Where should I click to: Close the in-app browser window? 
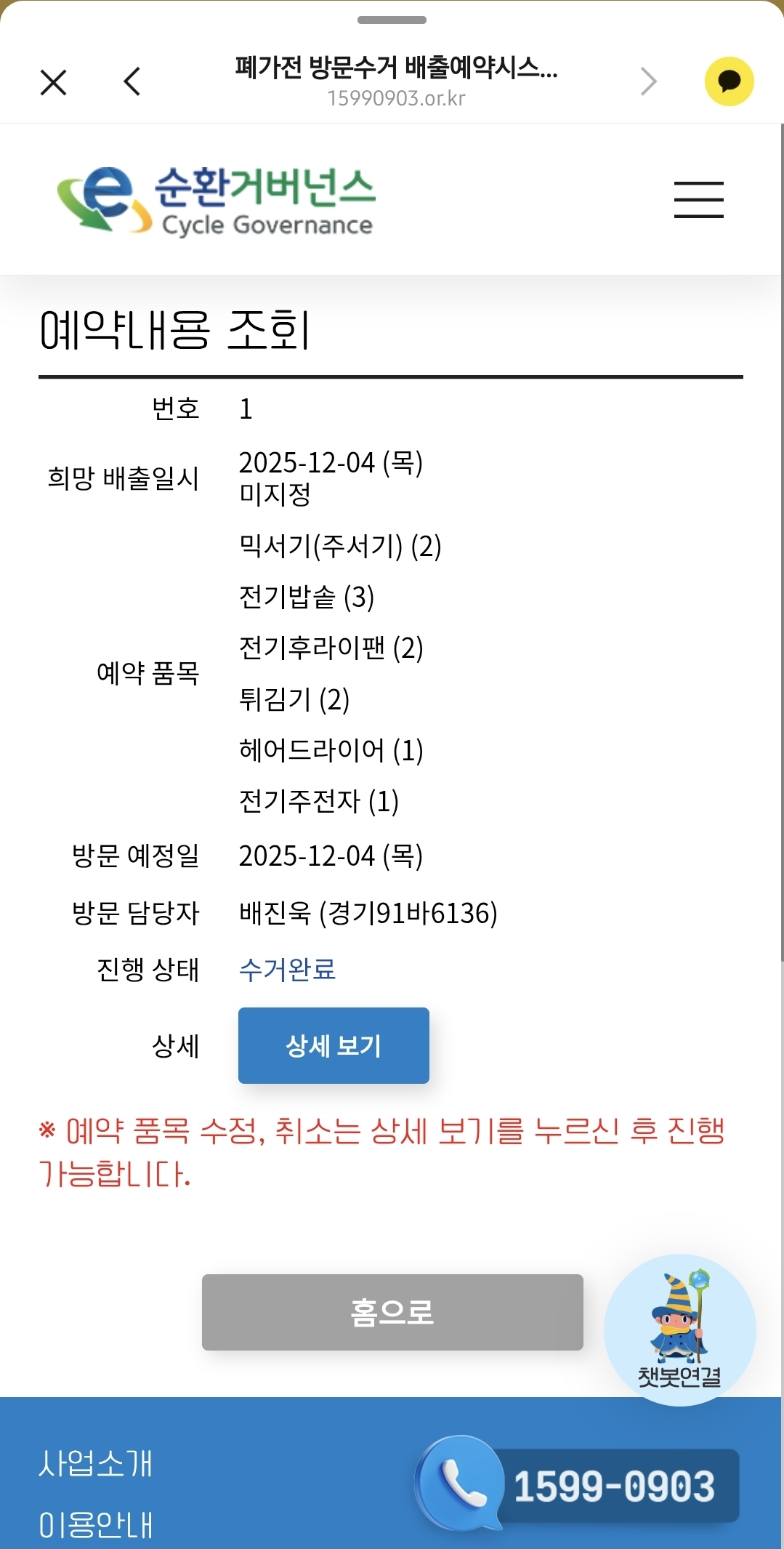point(54,82)
